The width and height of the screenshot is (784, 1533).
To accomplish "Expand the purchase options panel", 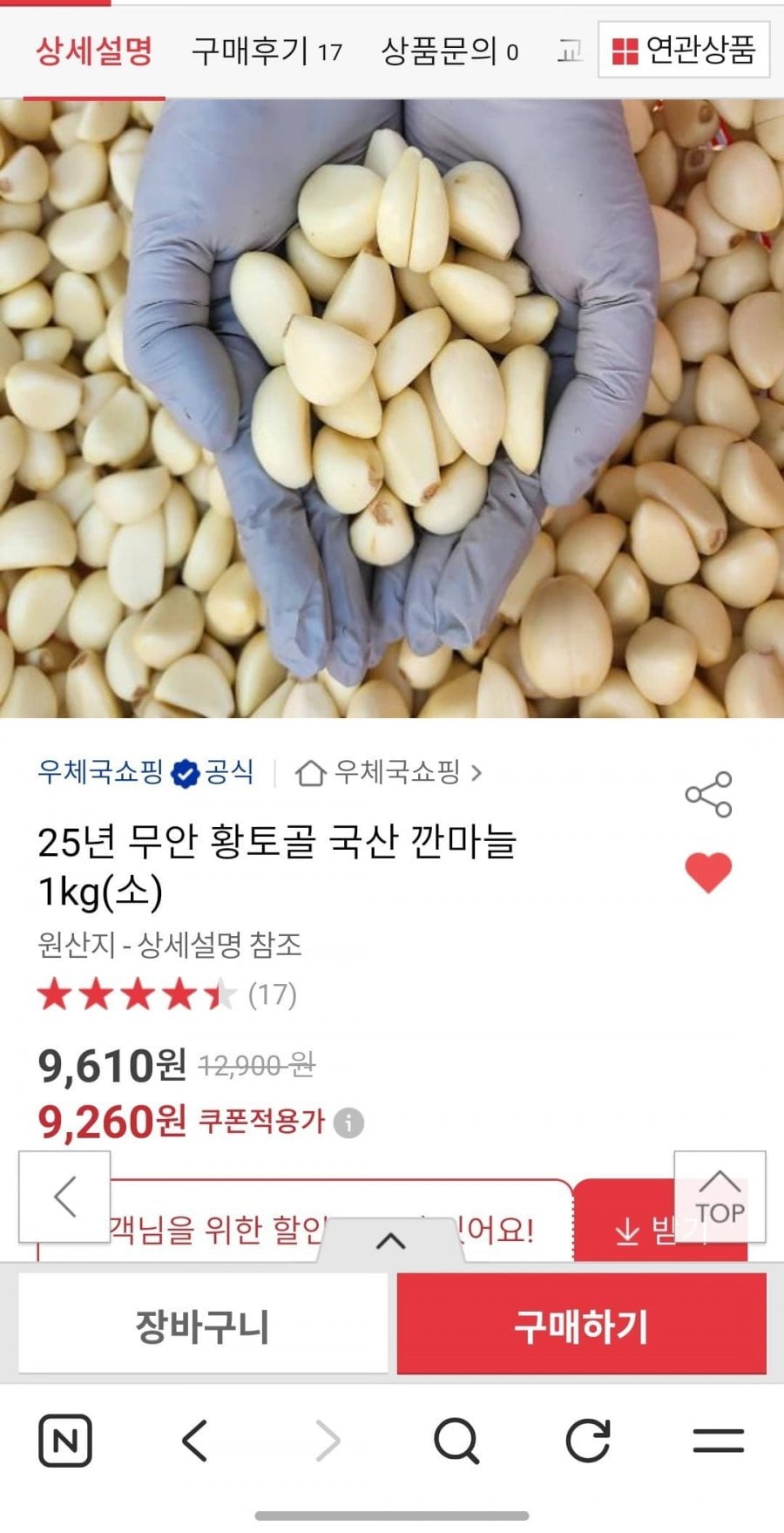I will point(390,1241).
